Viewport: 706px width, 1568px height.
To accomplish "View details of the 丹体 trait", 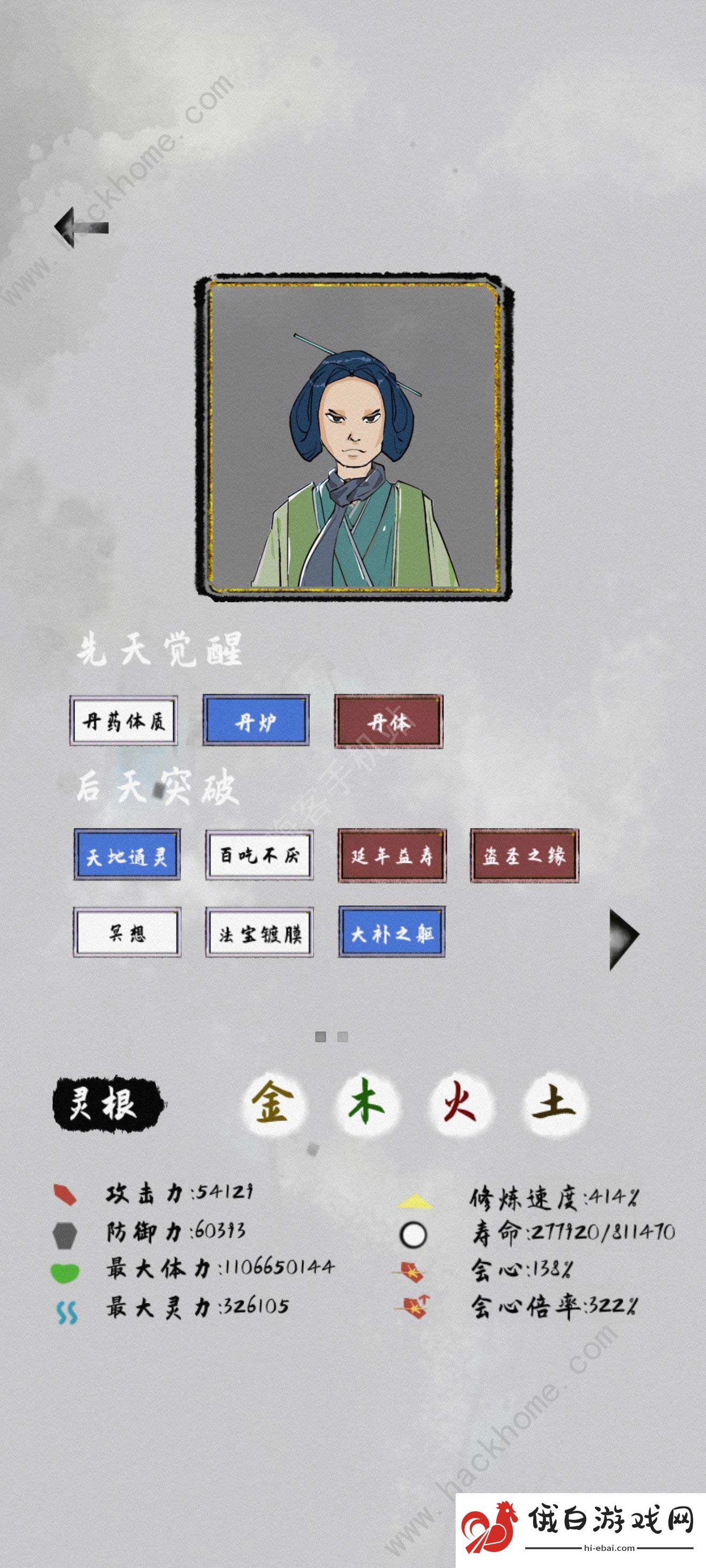I will pos(389,721).
